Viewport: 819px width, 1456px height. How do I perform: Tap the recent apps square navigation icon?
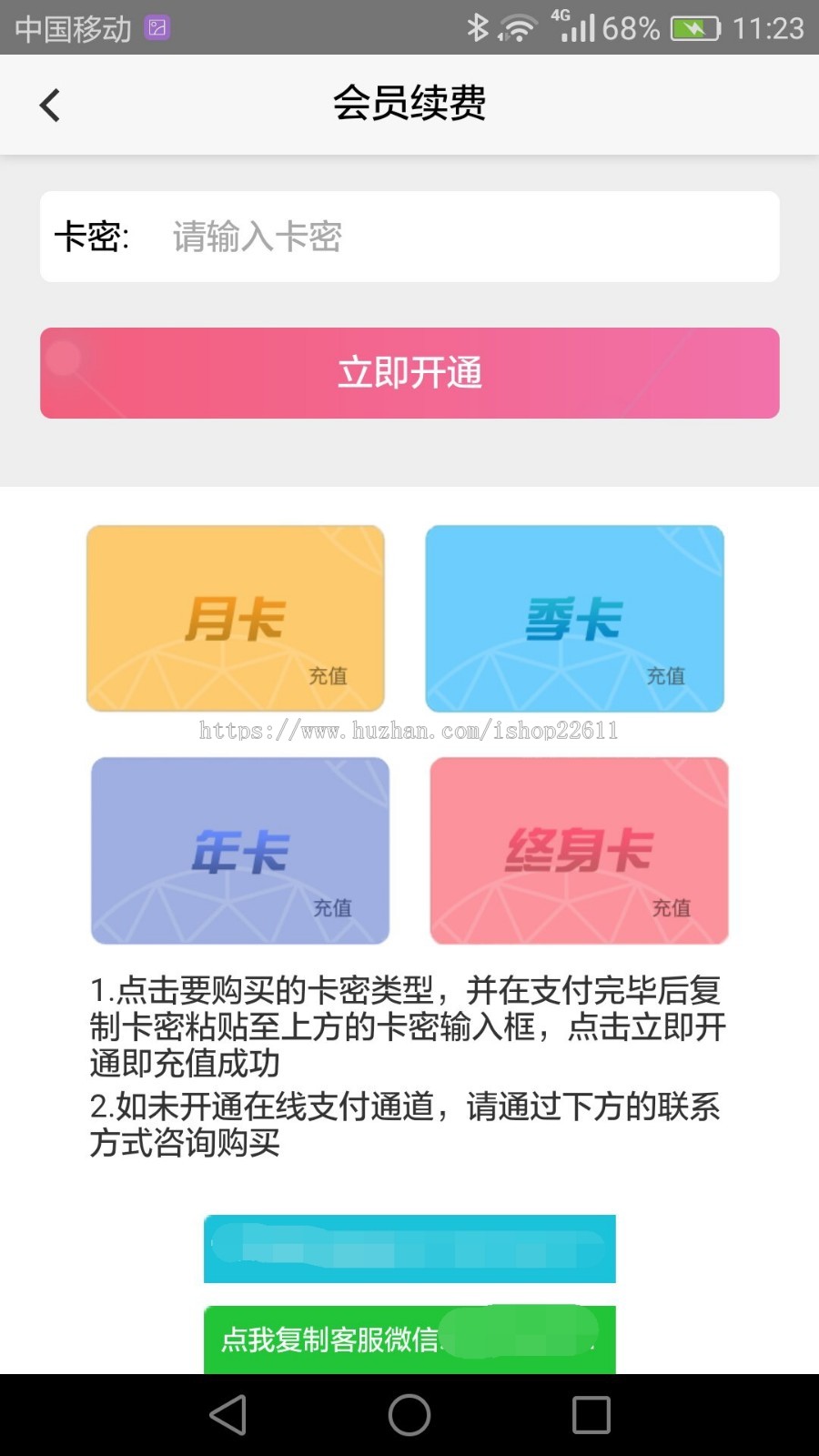591,1414
